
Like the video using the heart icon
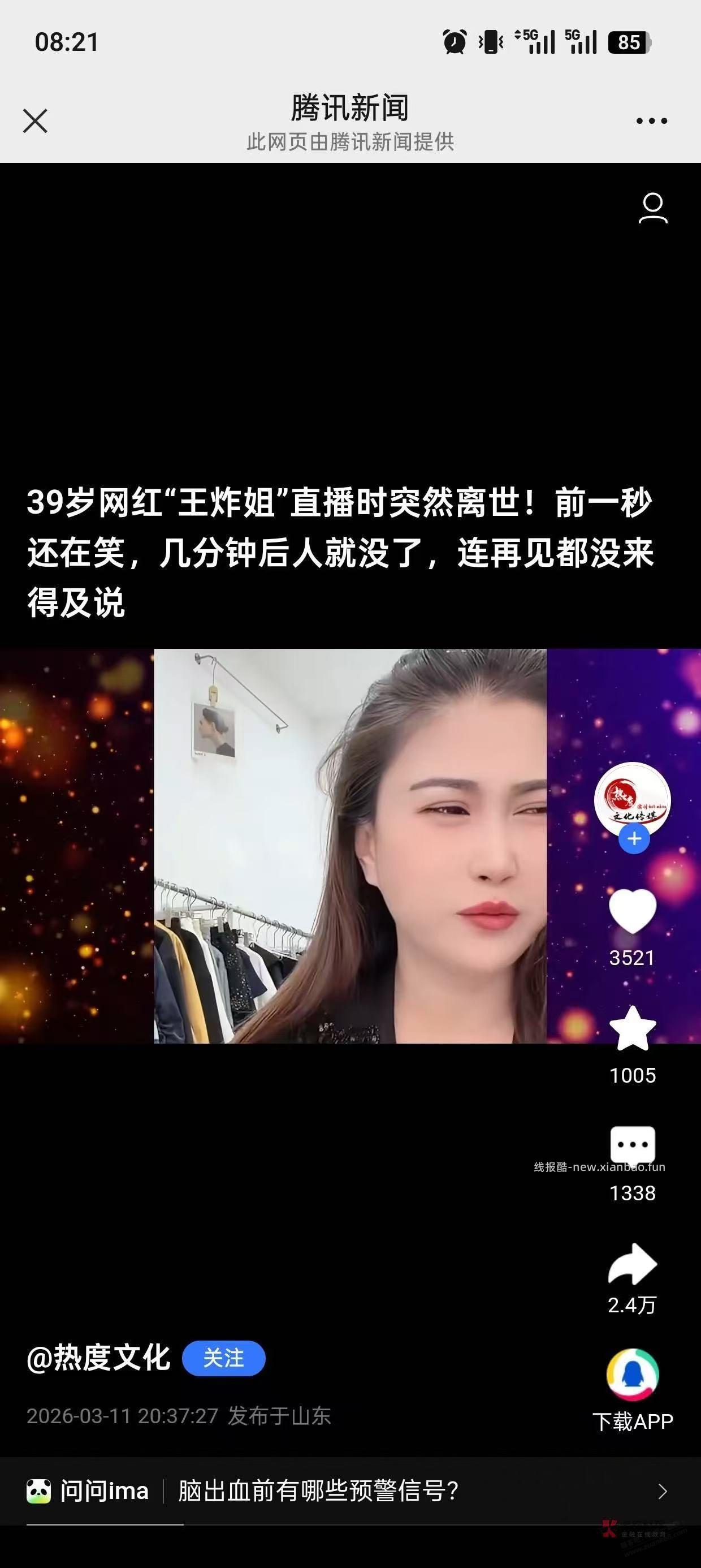coord(635,910)
